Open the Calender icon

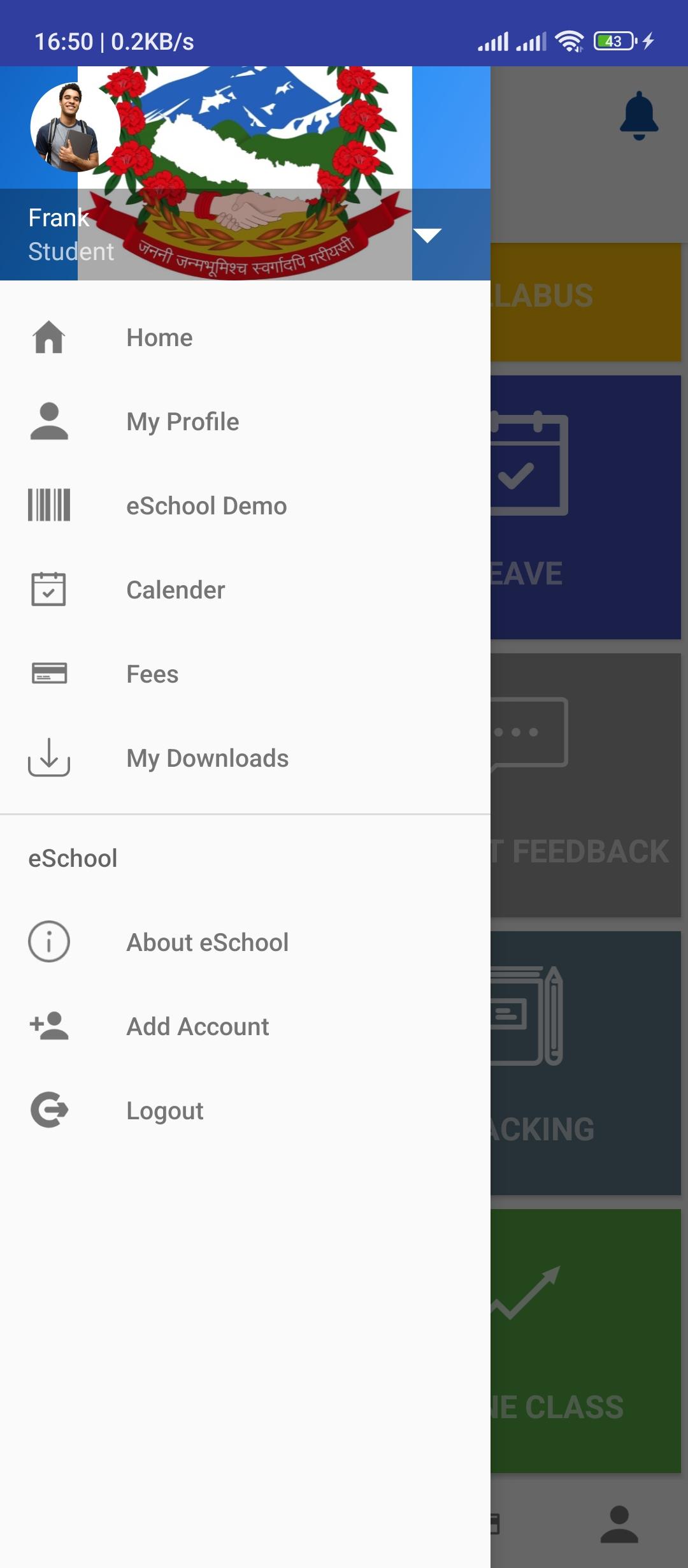(x=48, y=590)
